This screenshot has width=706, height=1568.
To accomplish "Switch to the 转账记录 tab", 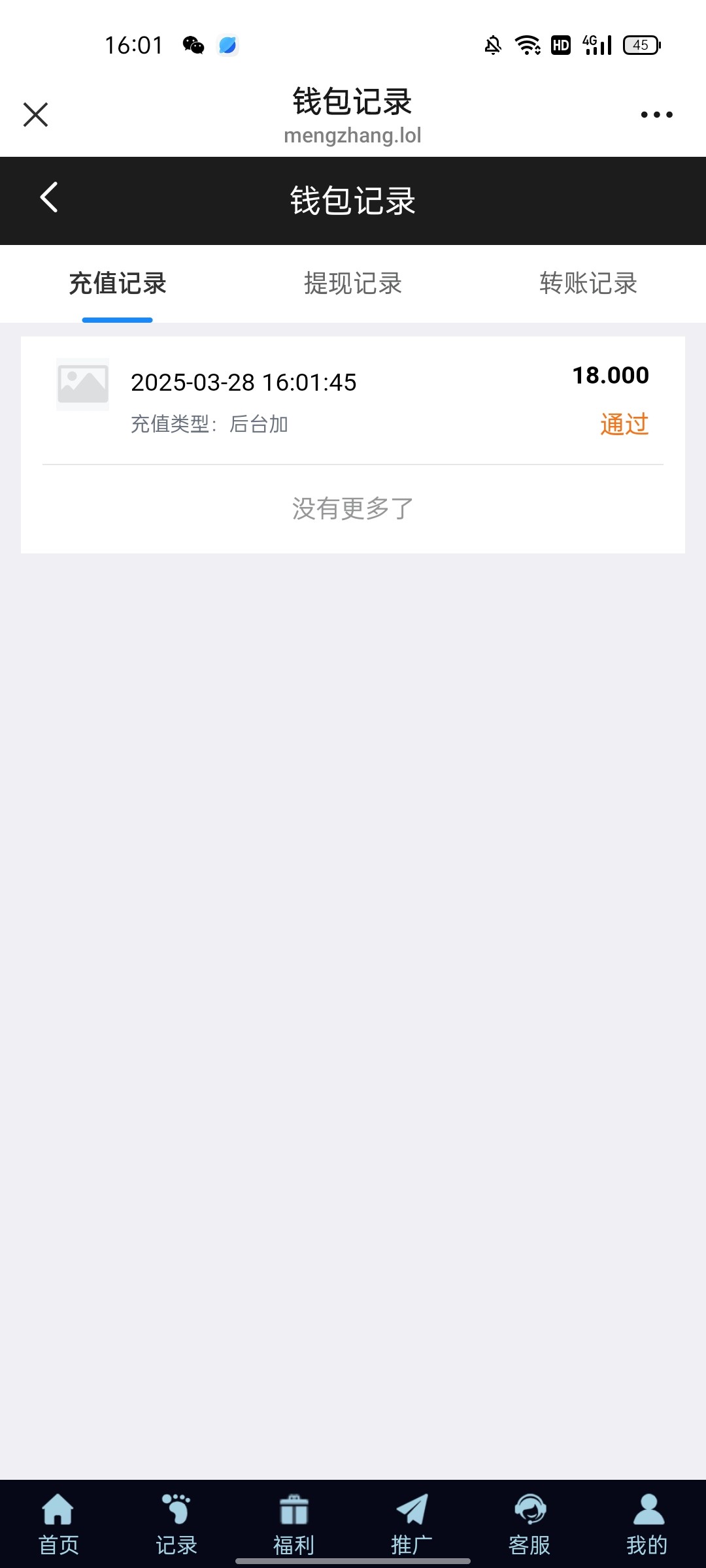I will pyautogui.click(x=588, y=284).
